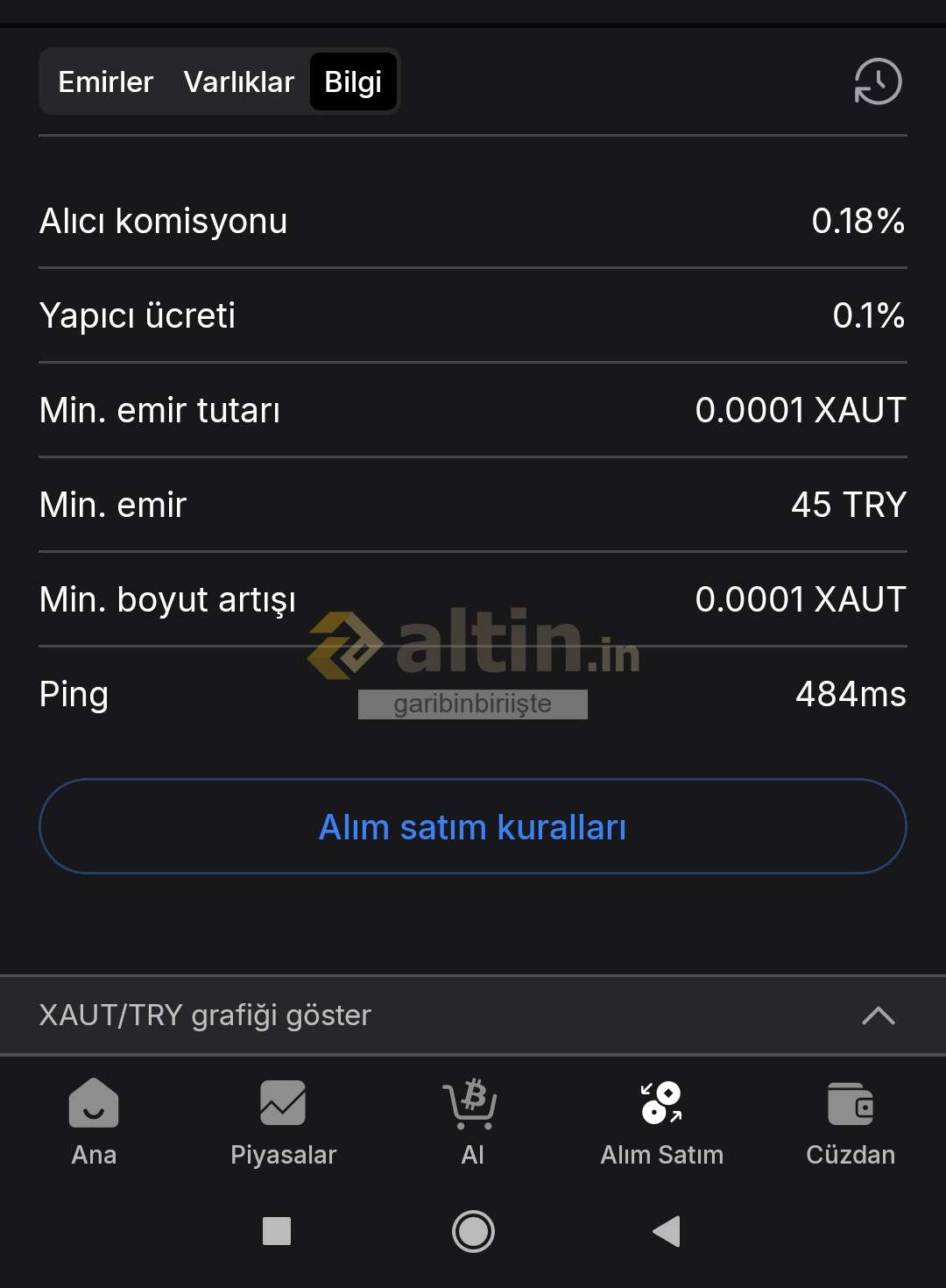Open Alım satım kuralları
This screenshot has width=946, height=1288.
coord(473,826)
